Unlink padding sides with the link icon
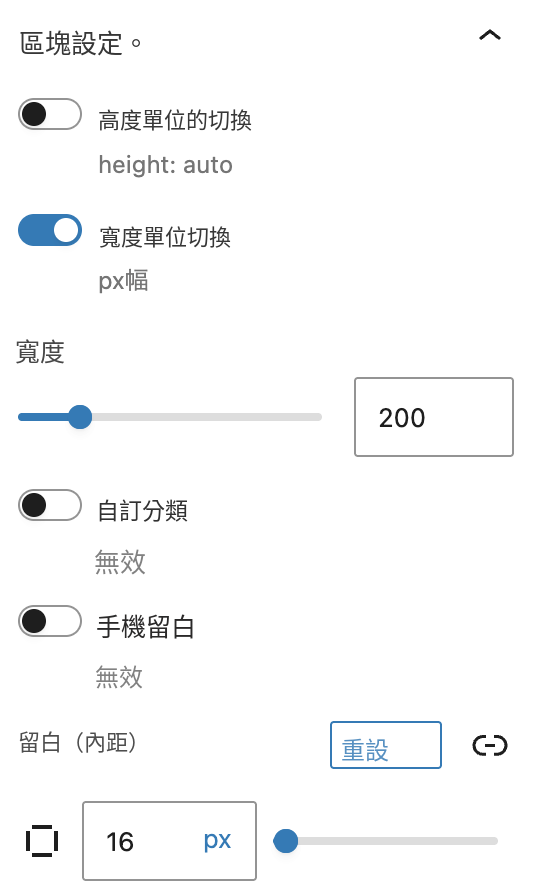The image size is (538, 896). tap(490, 746)
